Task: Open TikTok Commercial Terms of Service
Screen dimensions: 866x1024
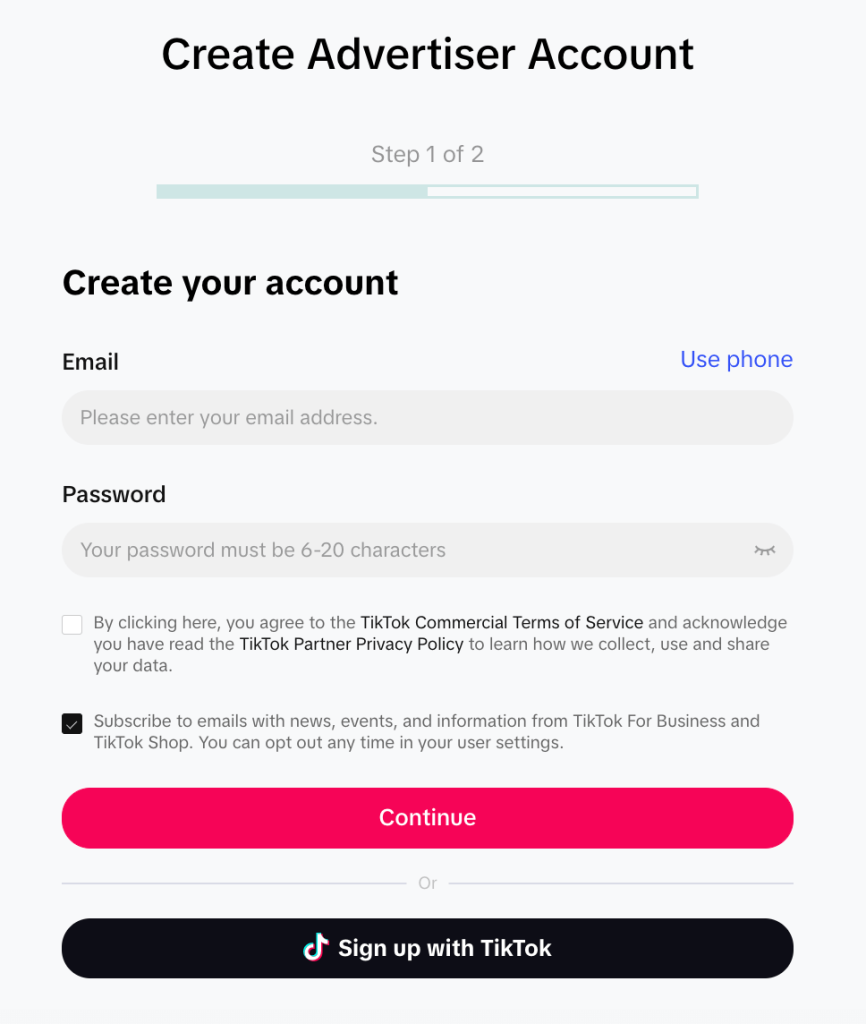Action: click(x=501, y=622)
